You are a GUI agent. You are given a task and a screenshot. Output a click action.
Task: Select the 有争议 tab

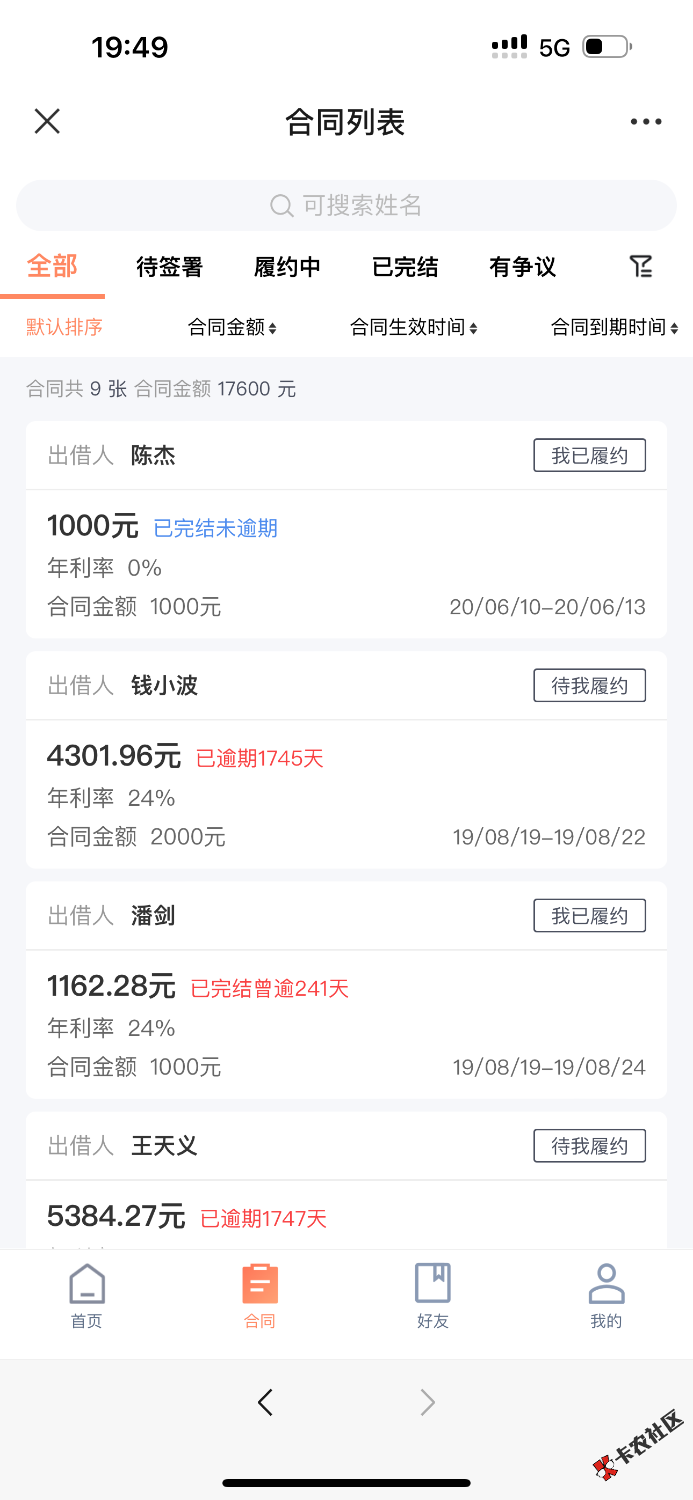(x=522, y=267)
